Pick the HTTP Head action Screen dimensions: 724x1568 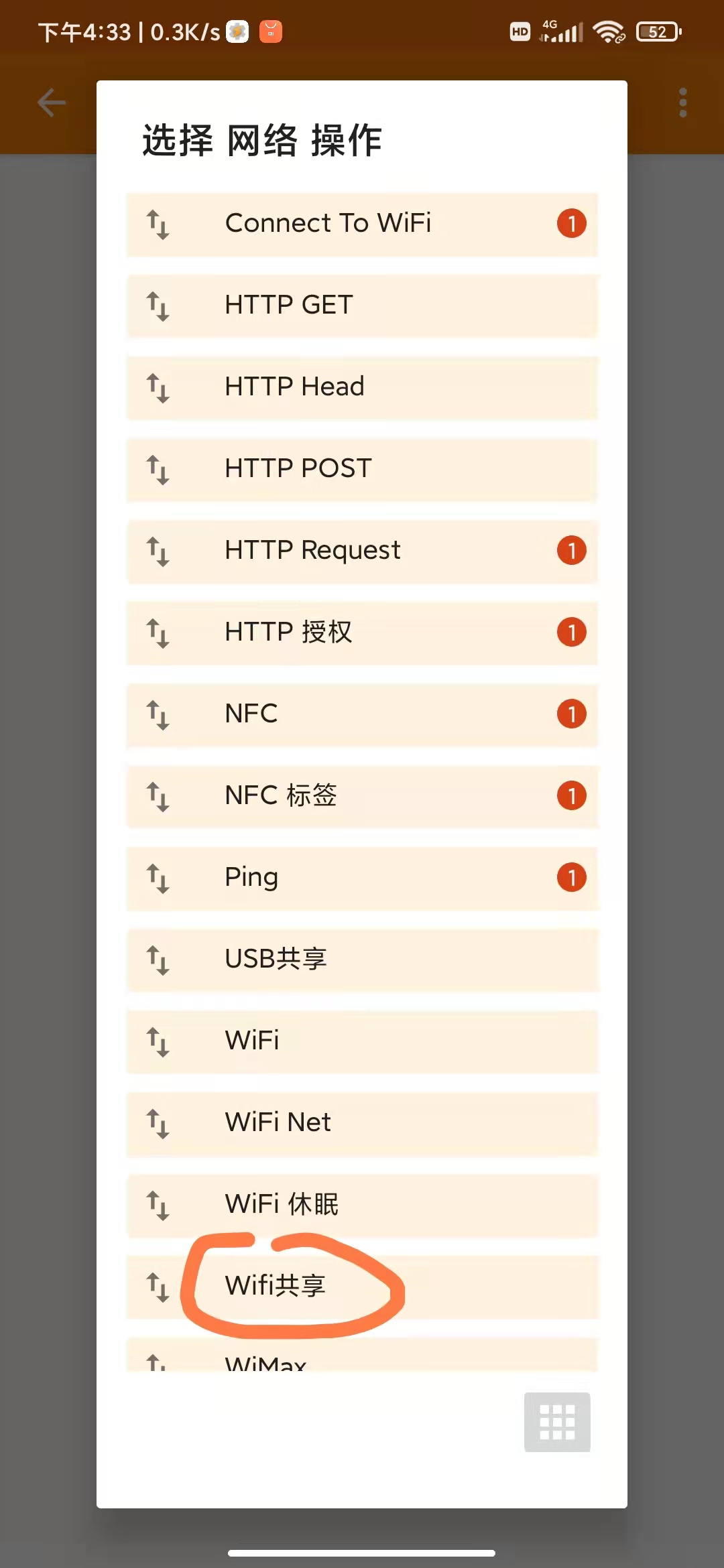tap(362, 387)
